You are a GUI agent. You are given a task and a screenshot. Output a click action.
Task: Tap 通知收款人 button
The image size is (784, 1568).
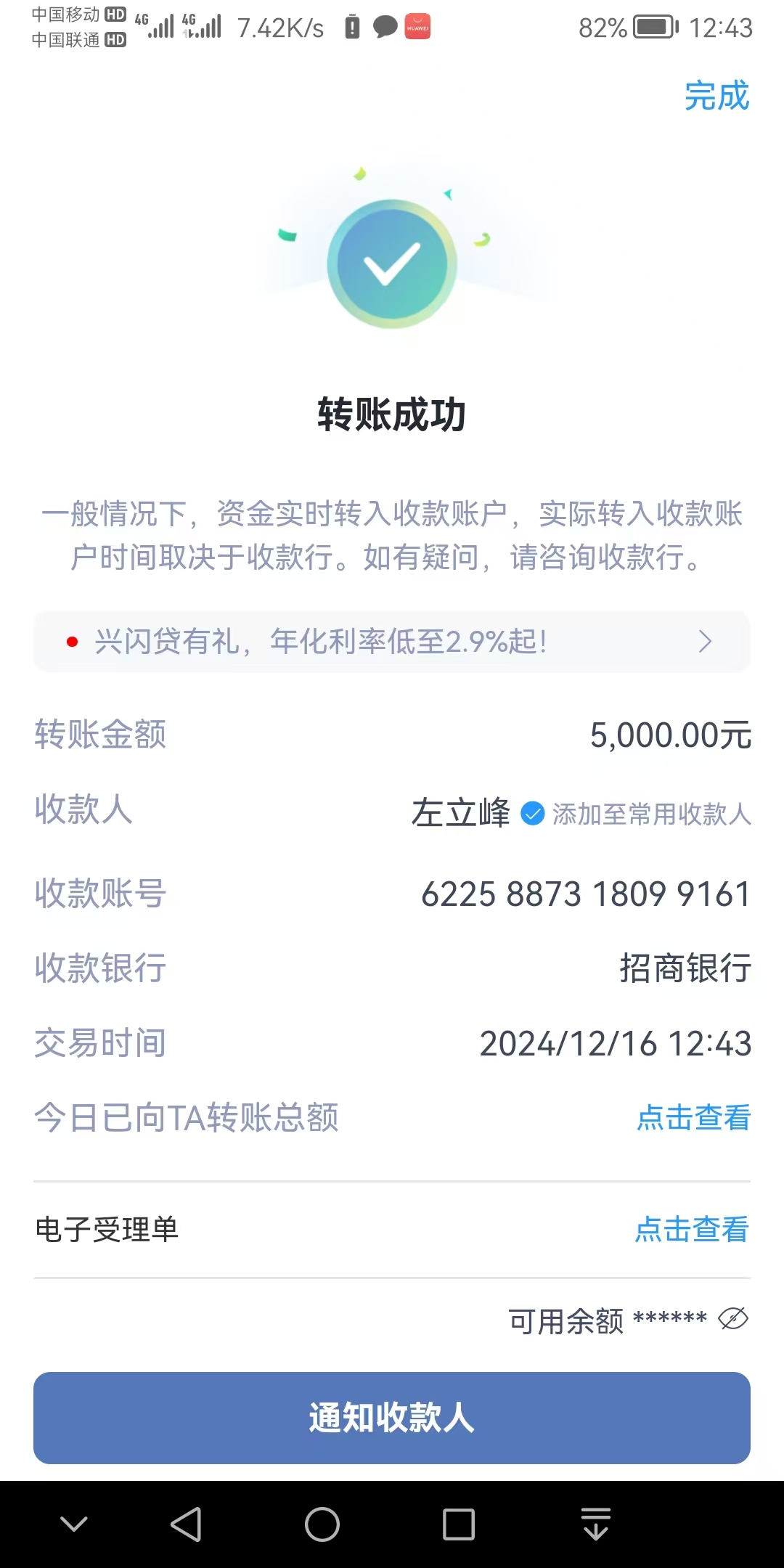(x=392, y=1418)
